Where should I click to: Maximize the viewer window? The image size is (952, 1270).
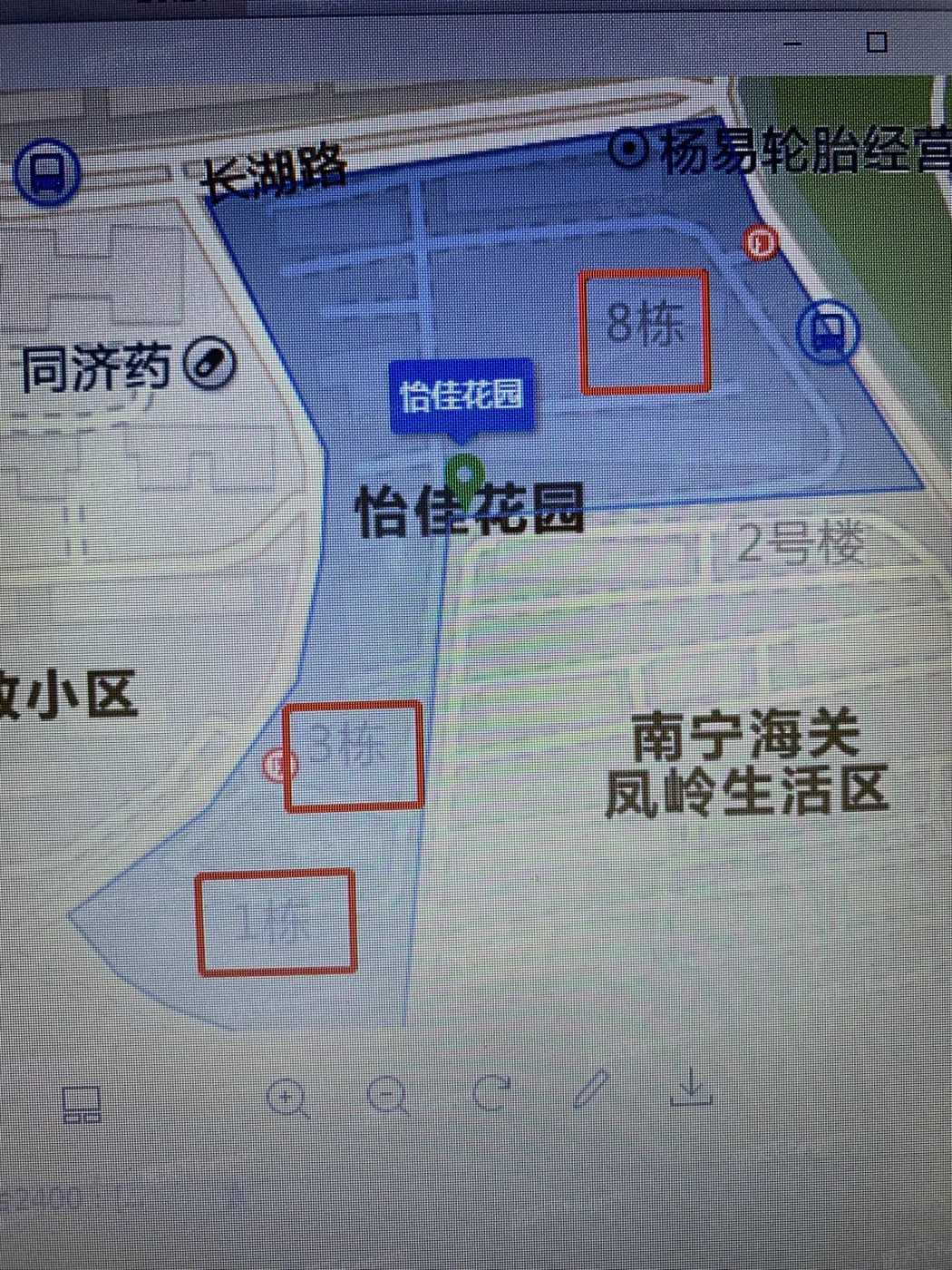point(877,41)
